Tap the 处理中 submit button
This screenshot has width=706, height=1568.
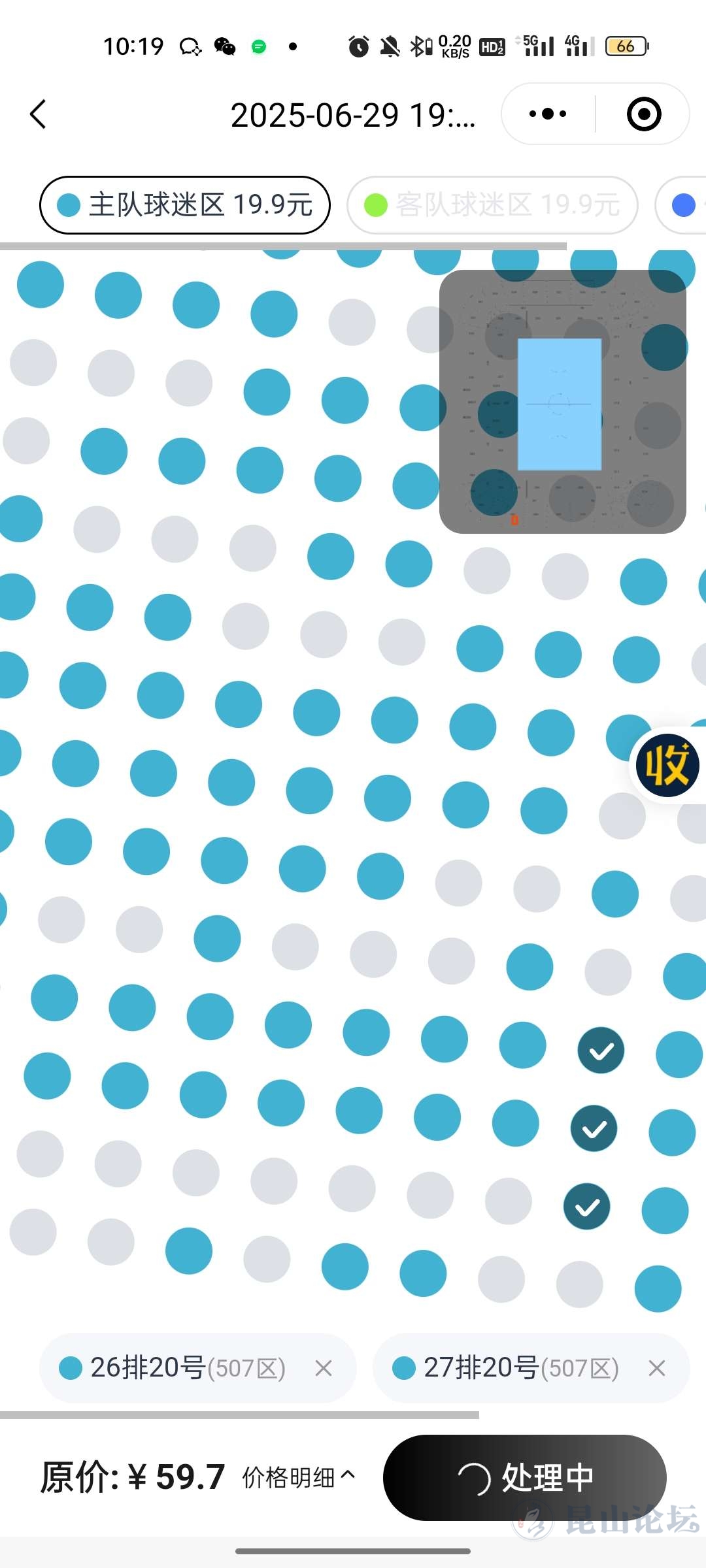point(525,1478)
